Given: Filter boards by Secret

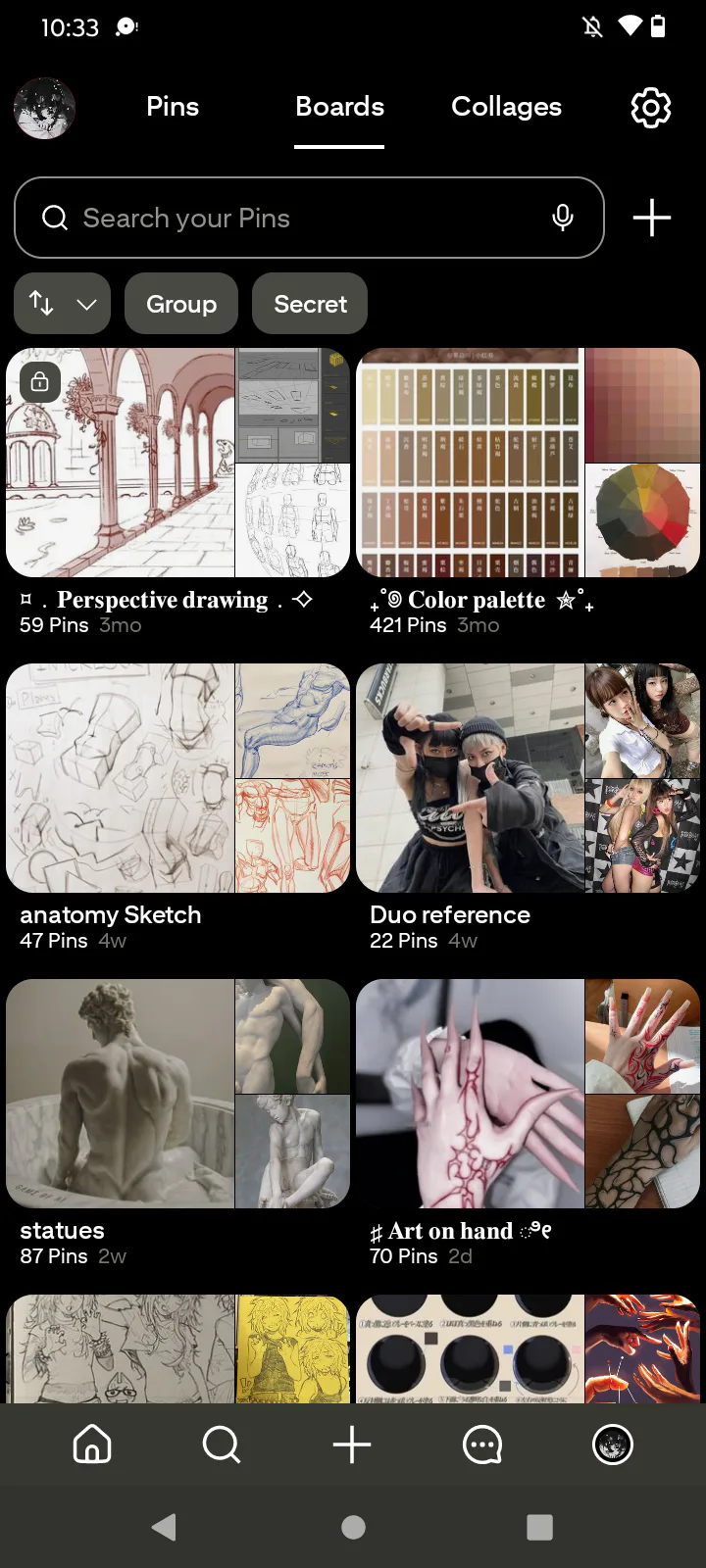Looking at the screenshot, I should coord(310,304).
